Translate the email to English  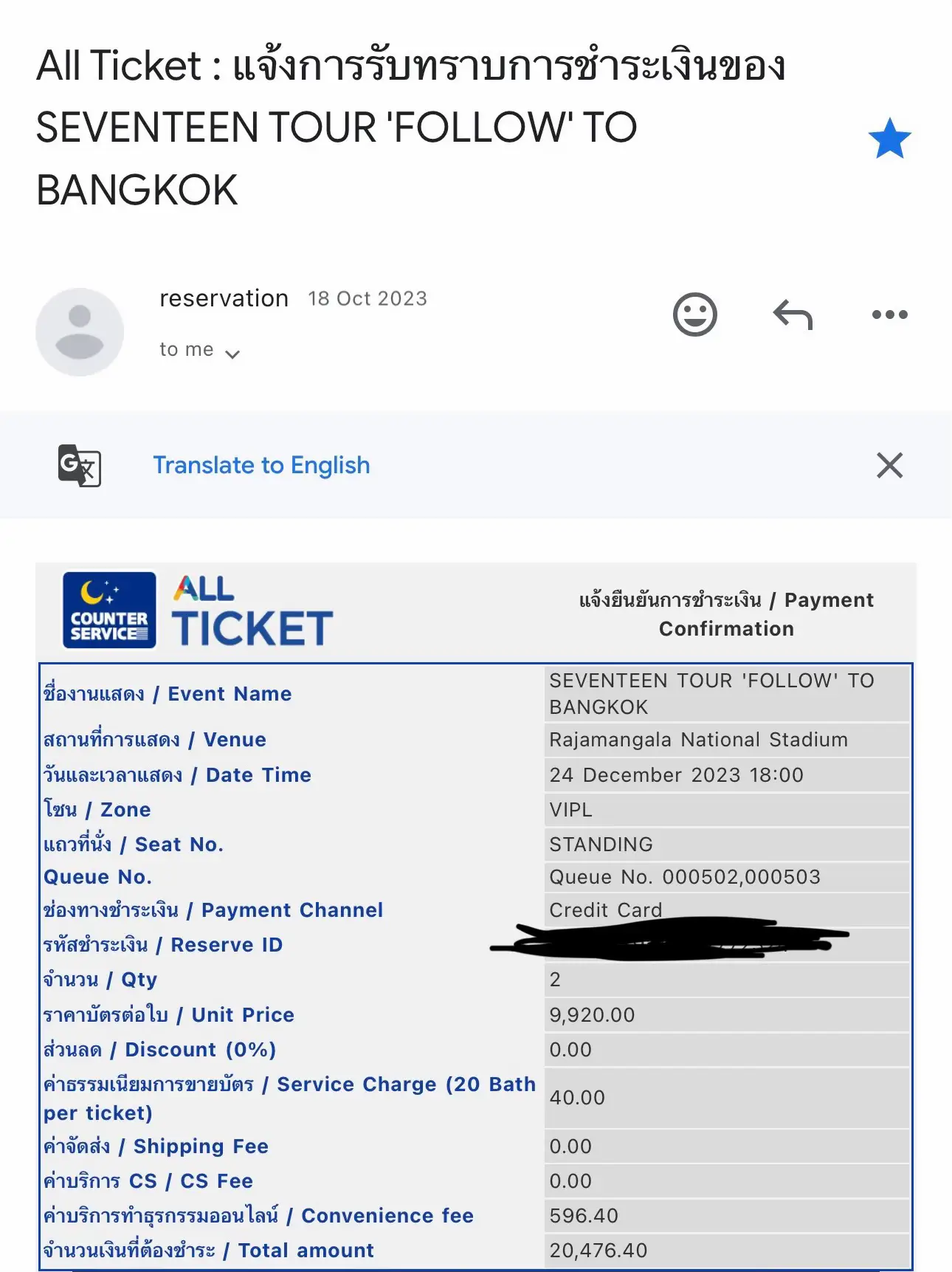[x=261, y=465]
